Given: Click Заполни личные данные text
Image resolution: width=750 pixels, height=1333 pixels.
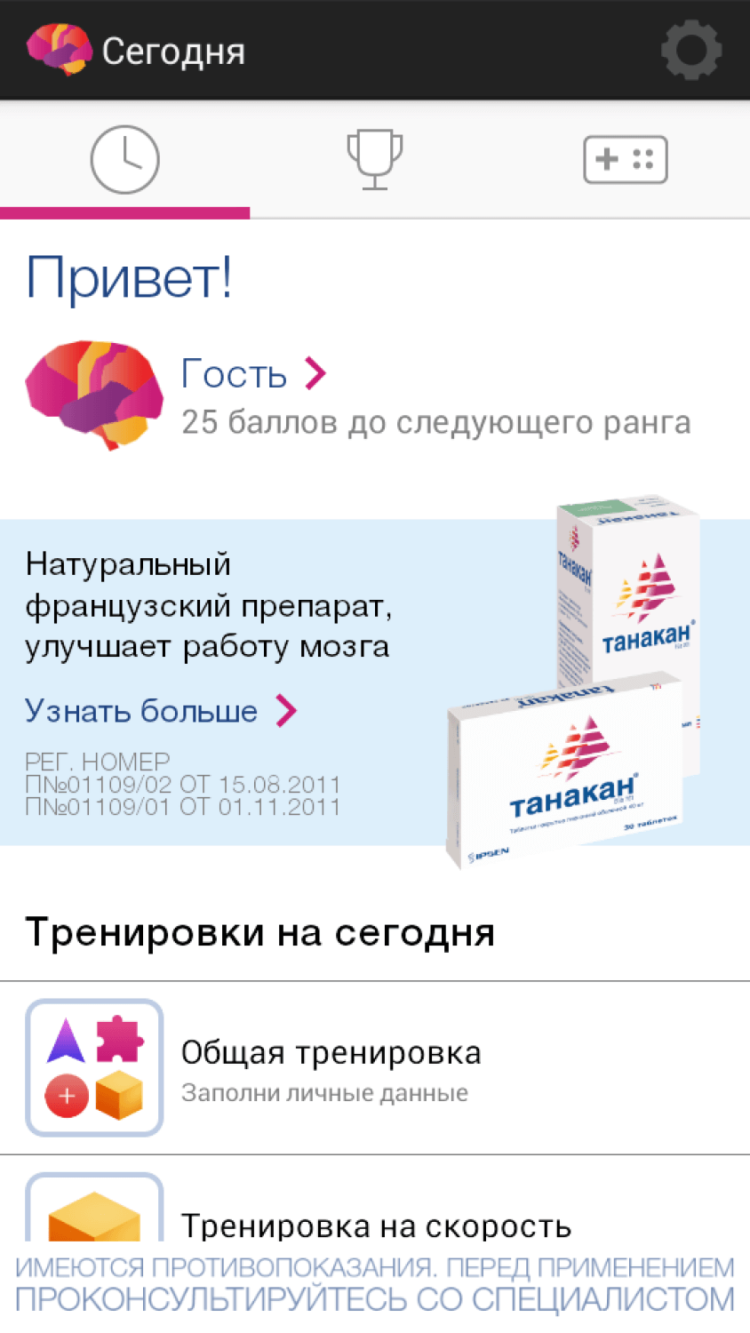Looking at the screenshot, I should 323,1092.
